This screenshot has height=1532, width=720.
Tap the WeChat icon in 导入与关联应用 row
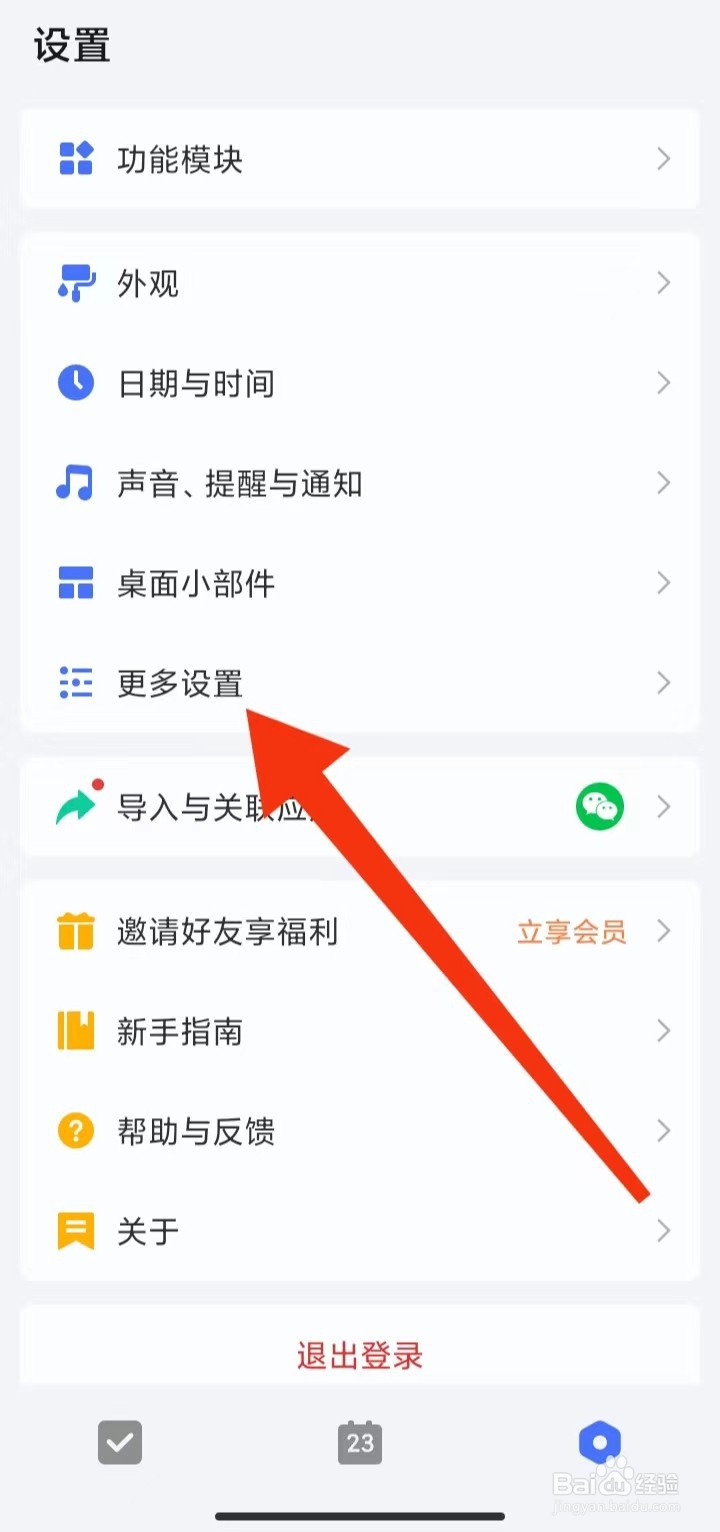599,807
